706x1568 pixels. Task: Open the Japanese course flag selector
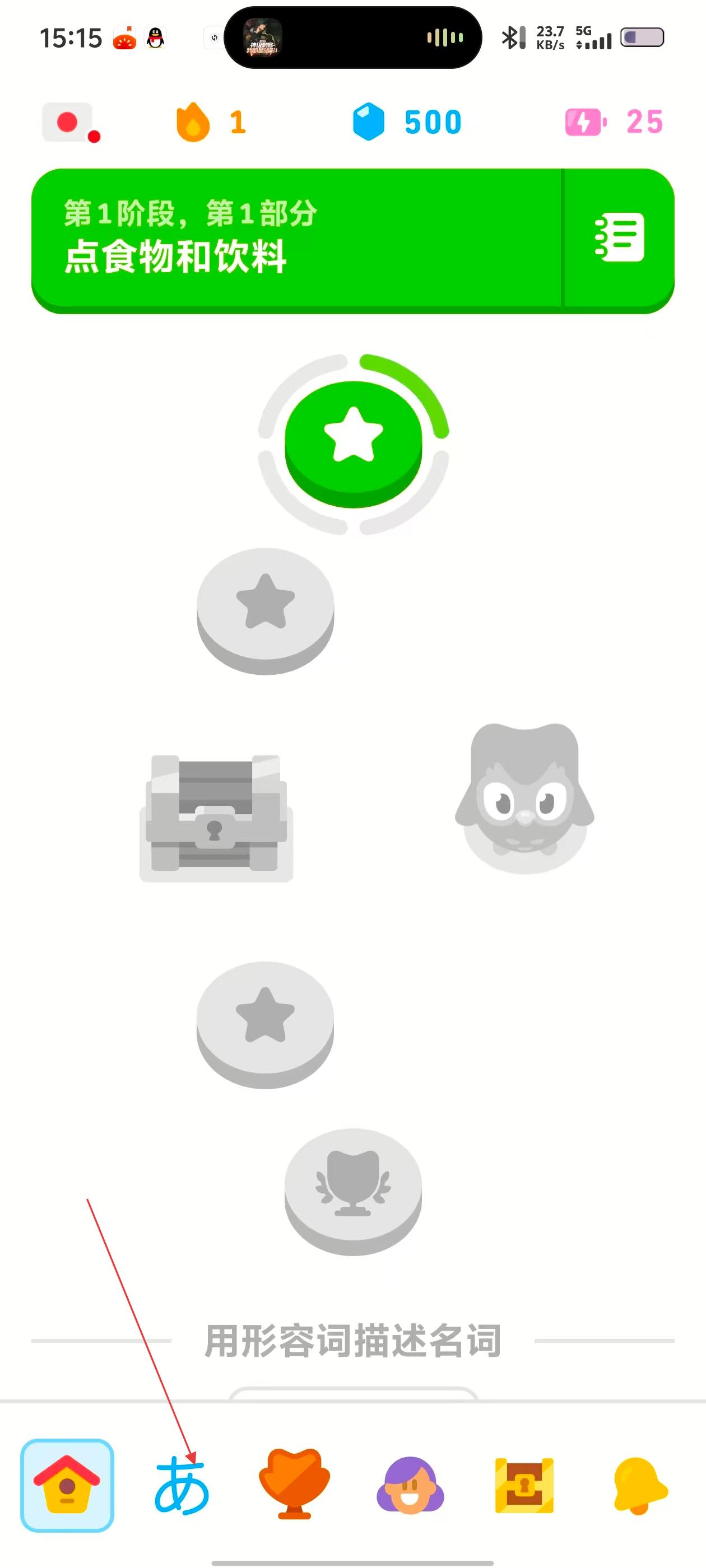pyautogui.click(x=68, y=122)
